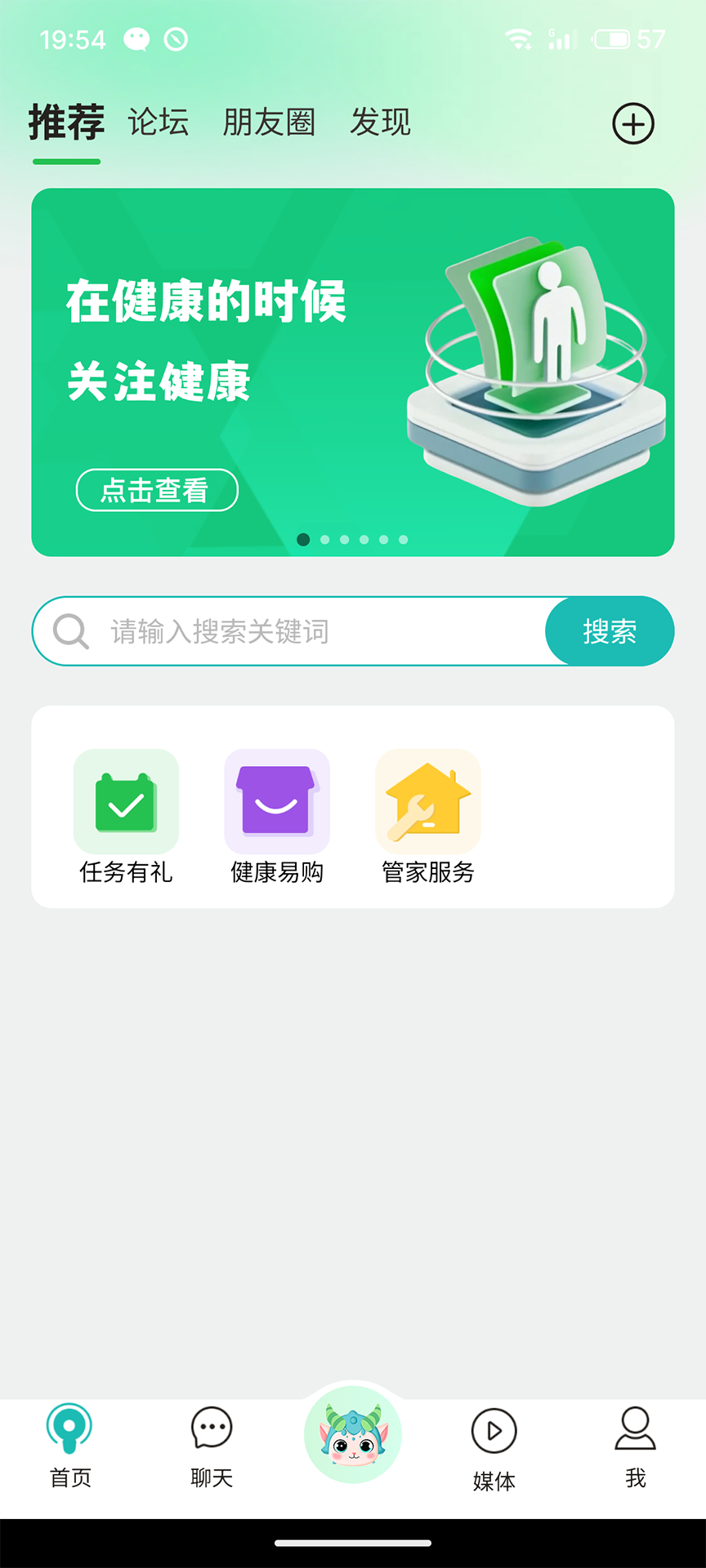The image size is (706, 1568).
Task: Tap the 首页 home icon in bottom navigation
Action: tap(71, 1429)
